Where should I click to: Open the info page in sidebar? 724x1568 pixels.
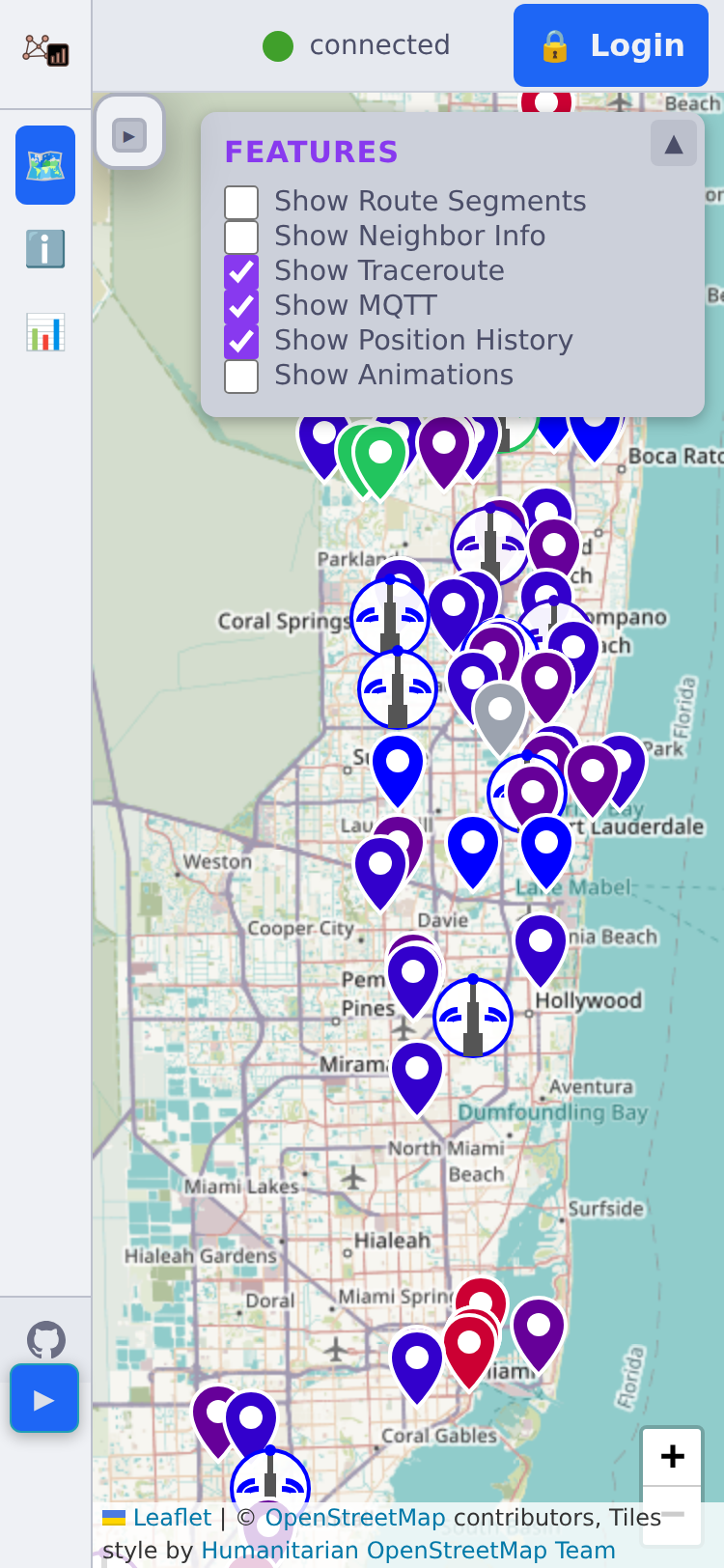(x=45, y=249)
